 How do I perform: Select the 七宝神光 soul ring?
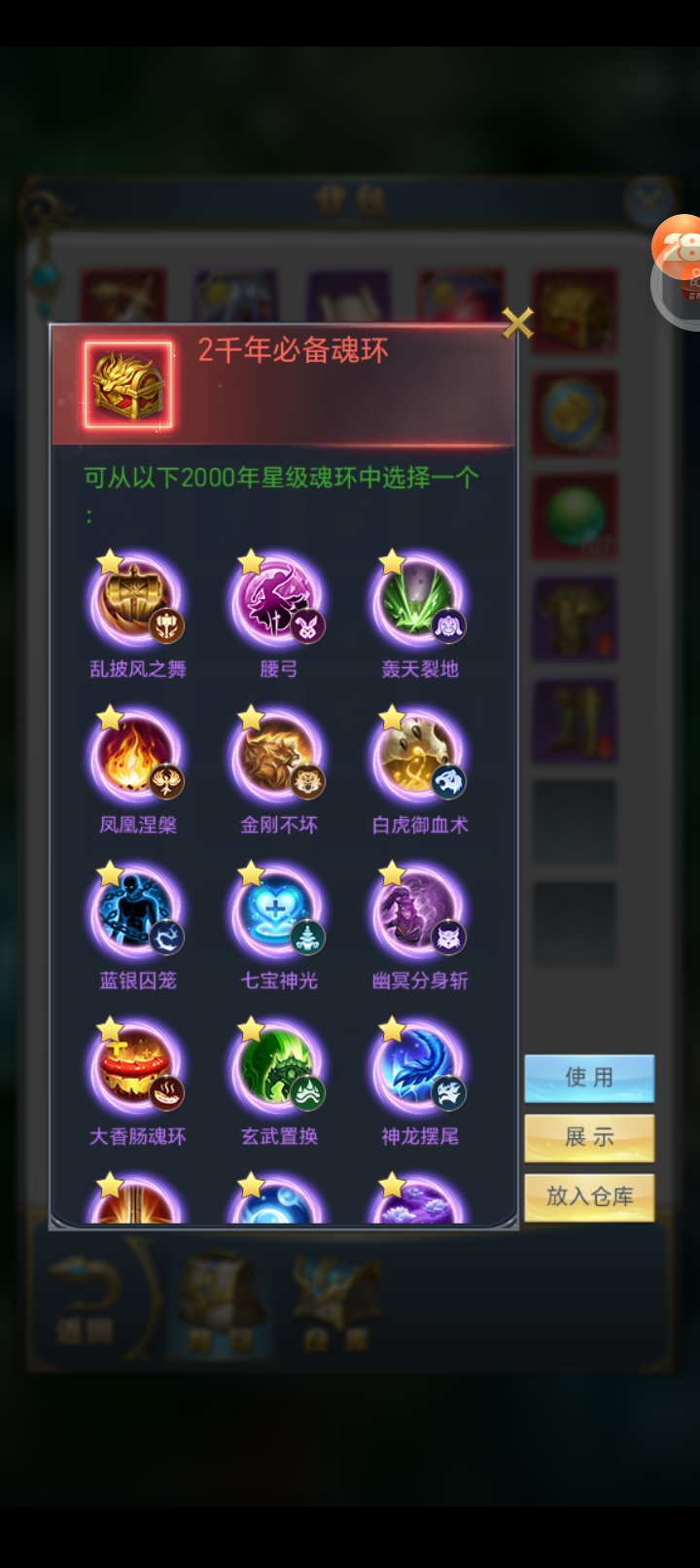click(278, 912)
